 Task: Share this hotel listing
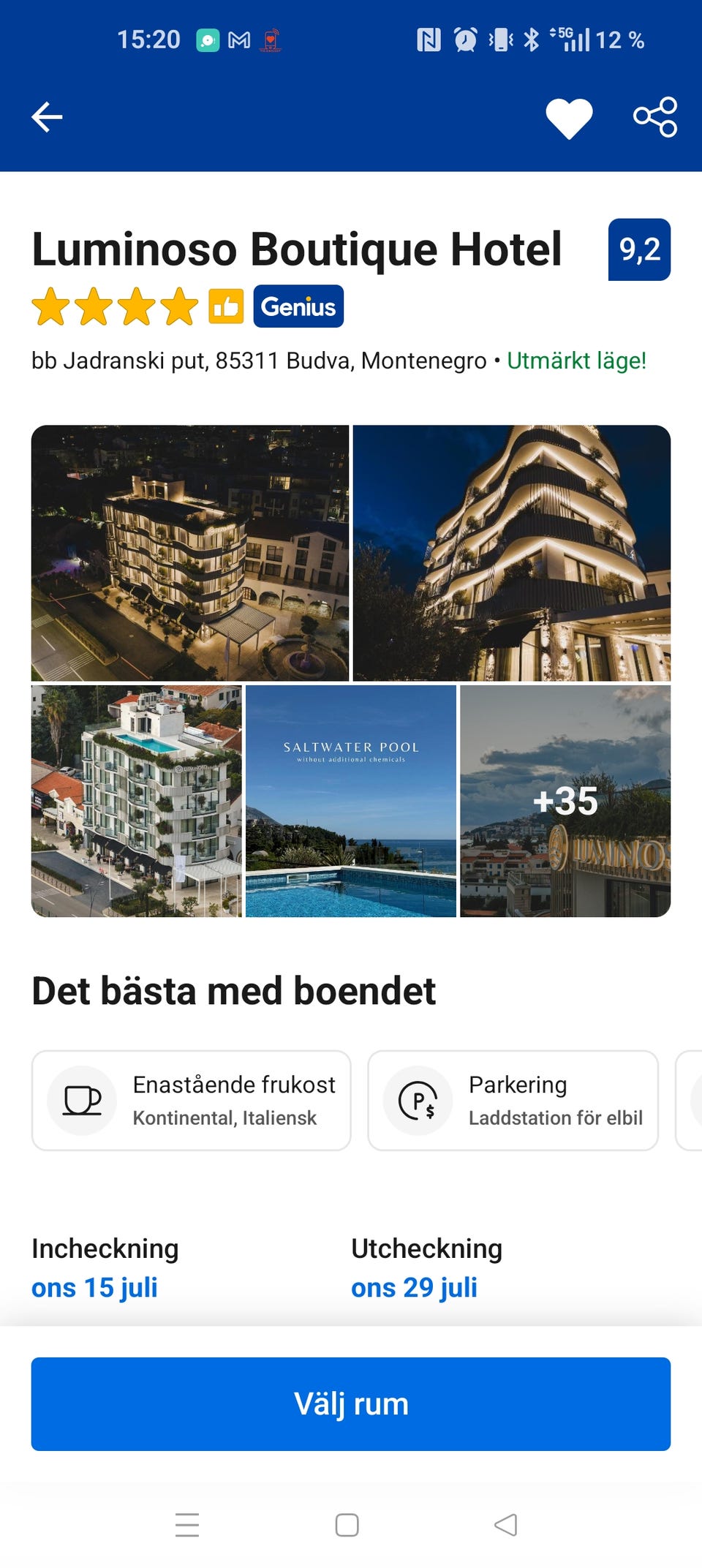pyautogui.click(x=655, y=117)
